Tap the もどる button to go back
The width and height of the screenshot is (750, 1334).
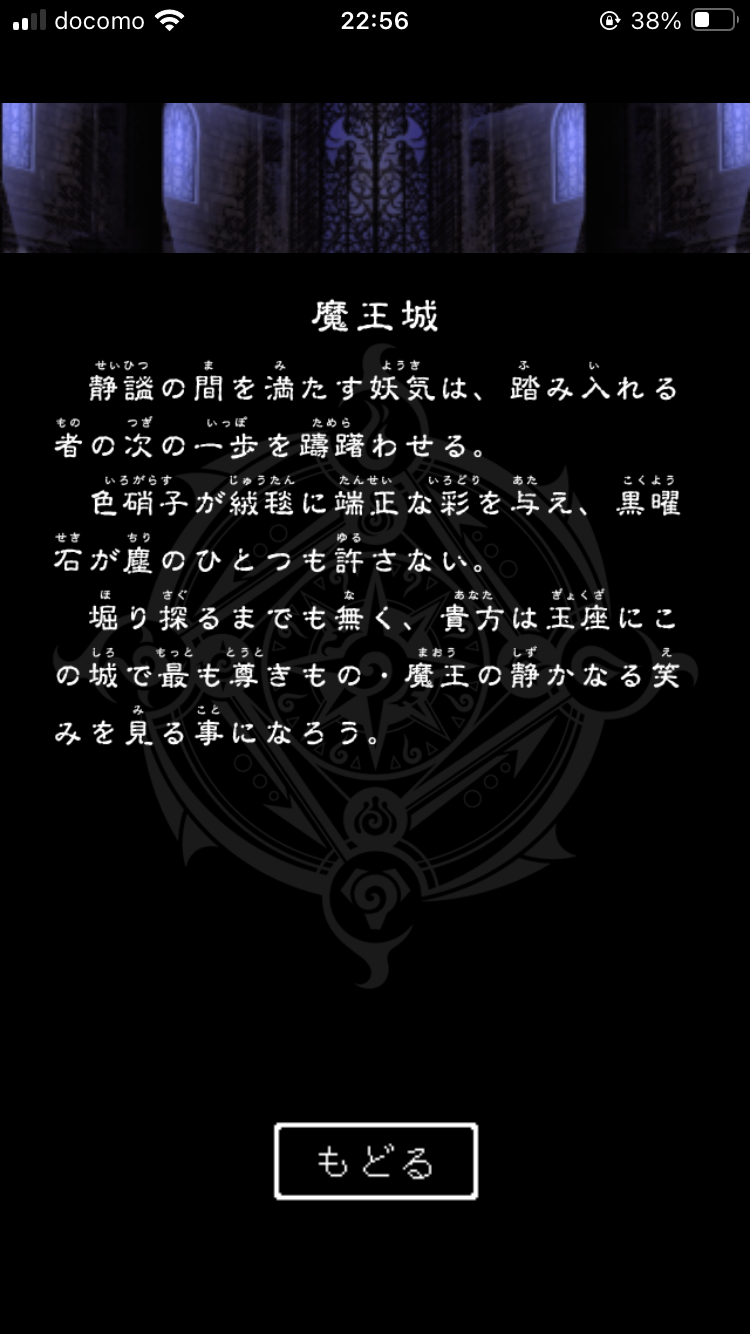point(376,1161)
